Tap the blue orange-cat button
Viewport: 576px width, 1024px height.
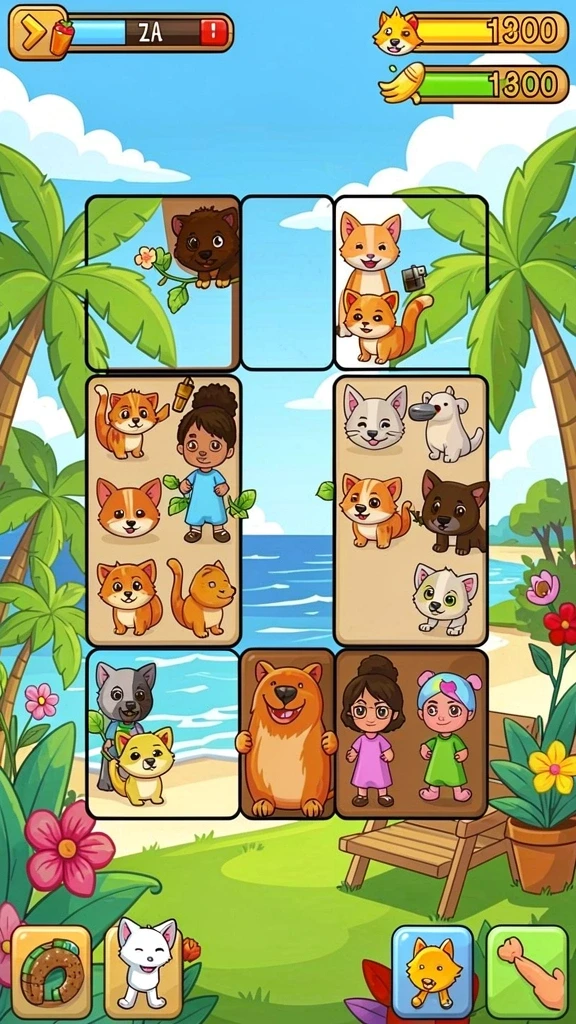point(432,972)
